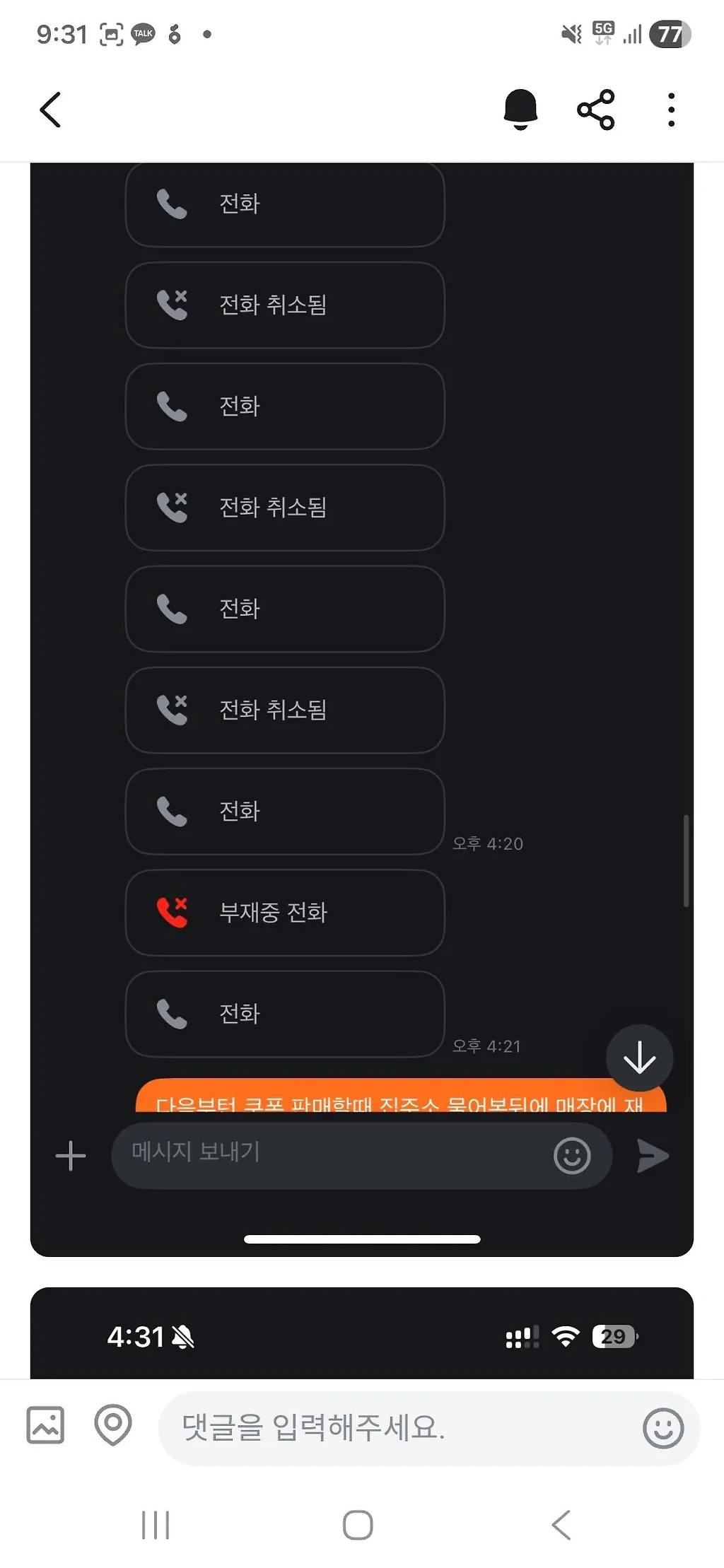The width and height of the screenshot is (724, 1568).
Task: Add a location to the comment
Action: 113,1425
